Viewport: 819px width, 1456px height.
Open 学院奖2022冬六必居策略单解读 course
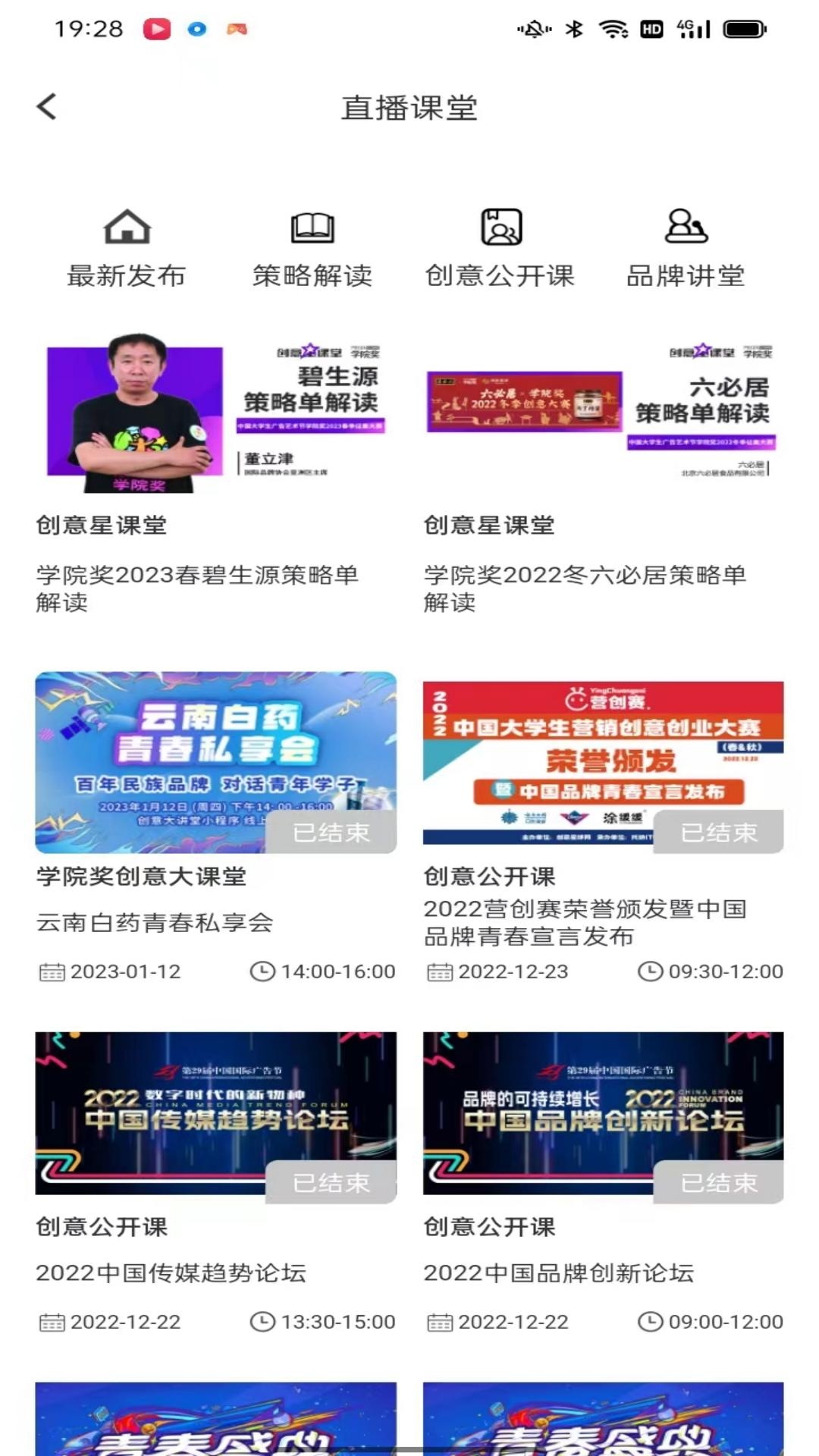pos(603,413)
